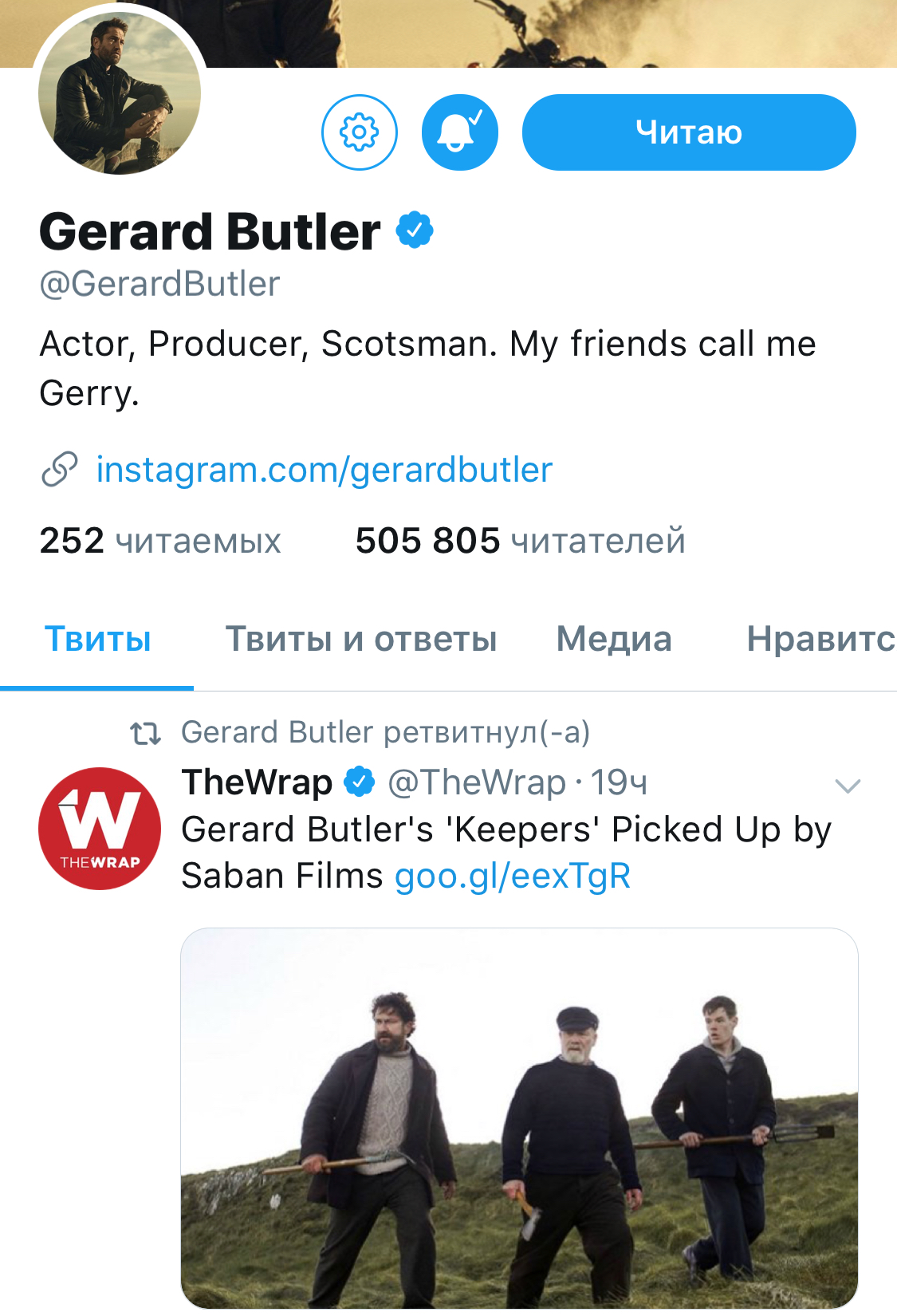This screenshot has width=897, height=1316.
Task: Select the Твиты tab
Action: point(97,639)
